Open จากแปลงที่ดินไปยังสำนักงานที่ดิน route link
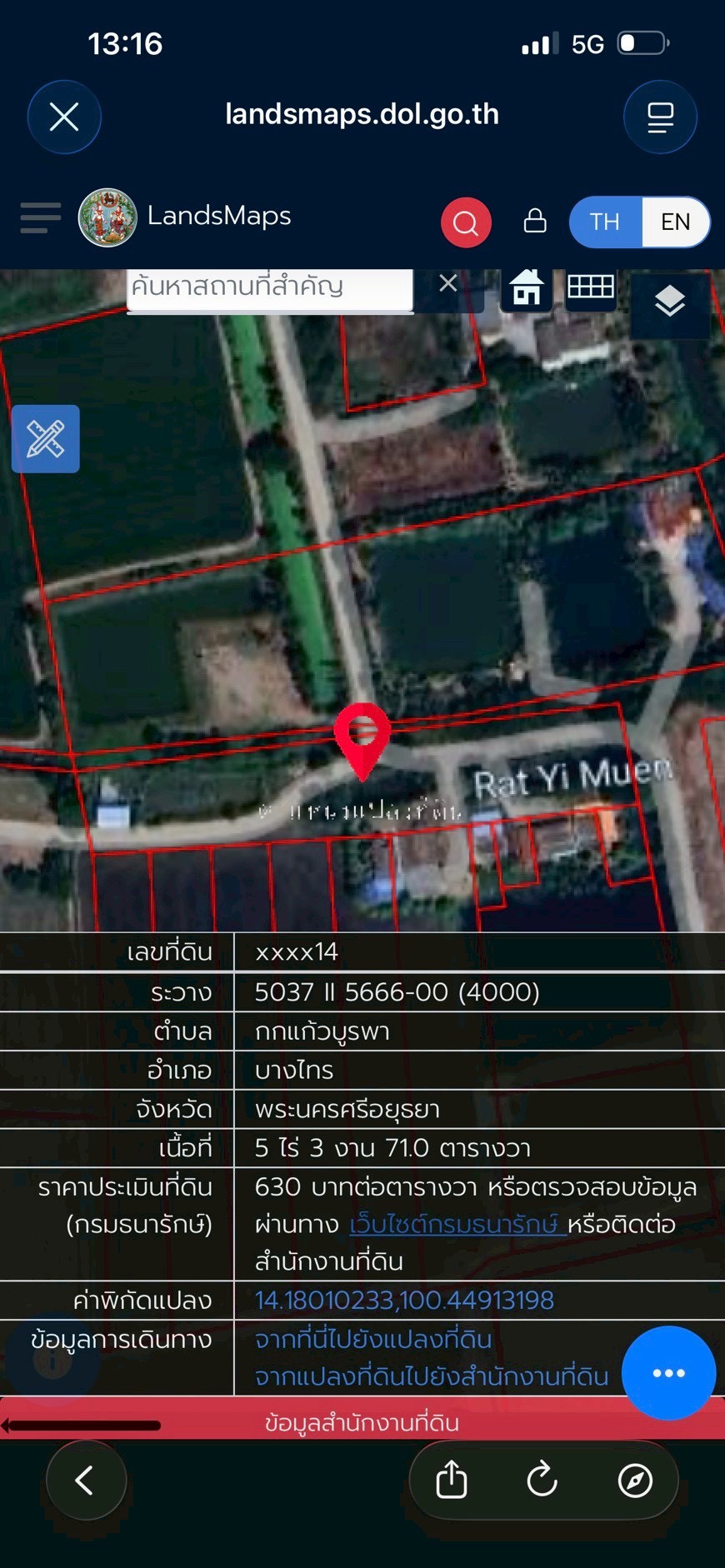 [432, 1376]
